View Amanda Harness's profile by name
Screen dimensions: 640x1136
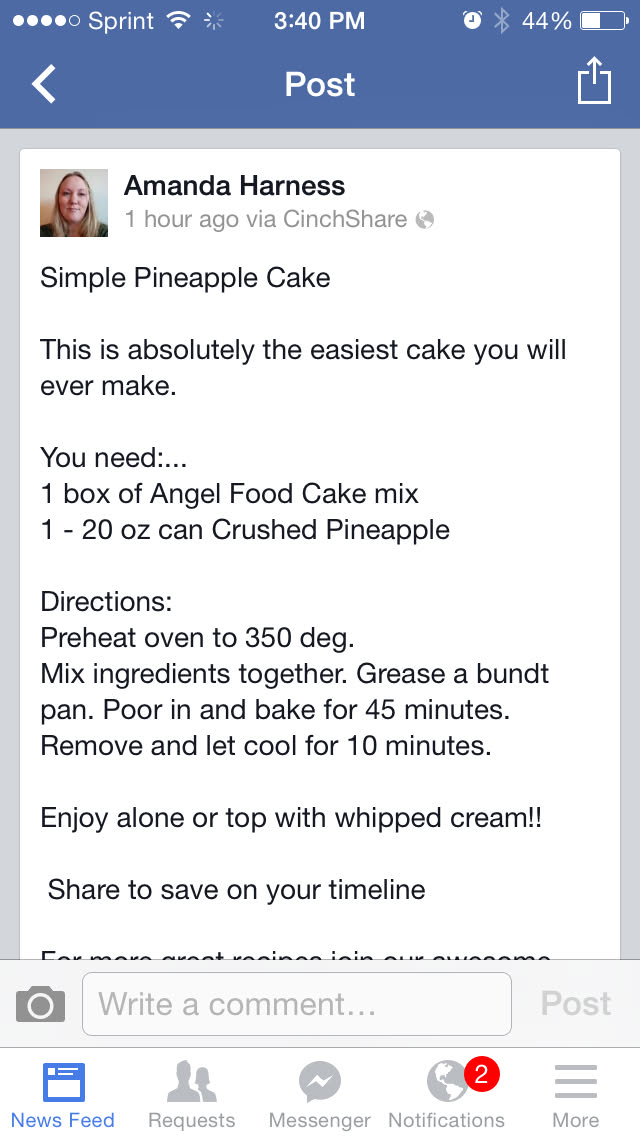coord(234,186)
